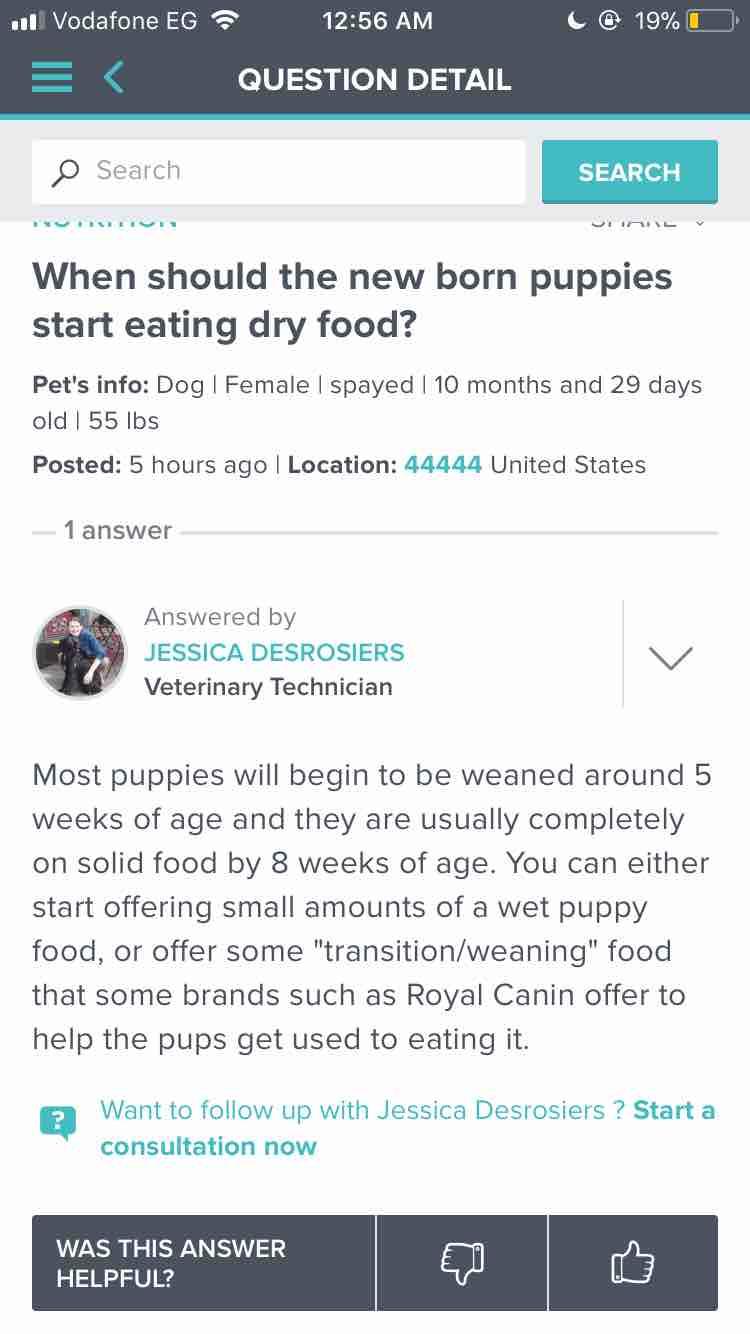This screenshot has width=750, height=1334.
Task: Start a consultation now
Action: [208, 1146]
